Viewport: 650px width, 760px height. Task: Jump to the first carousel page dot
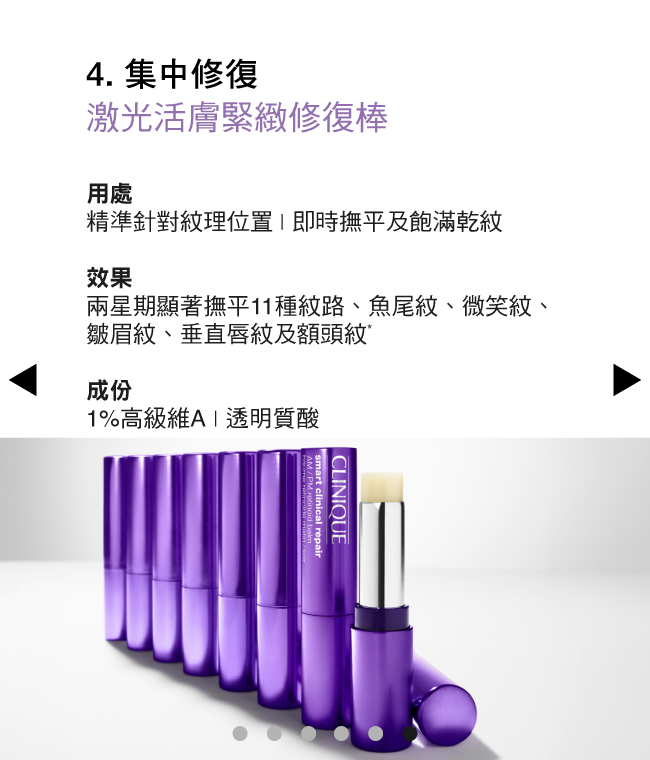pyautogui.click(x=240, y=733)
